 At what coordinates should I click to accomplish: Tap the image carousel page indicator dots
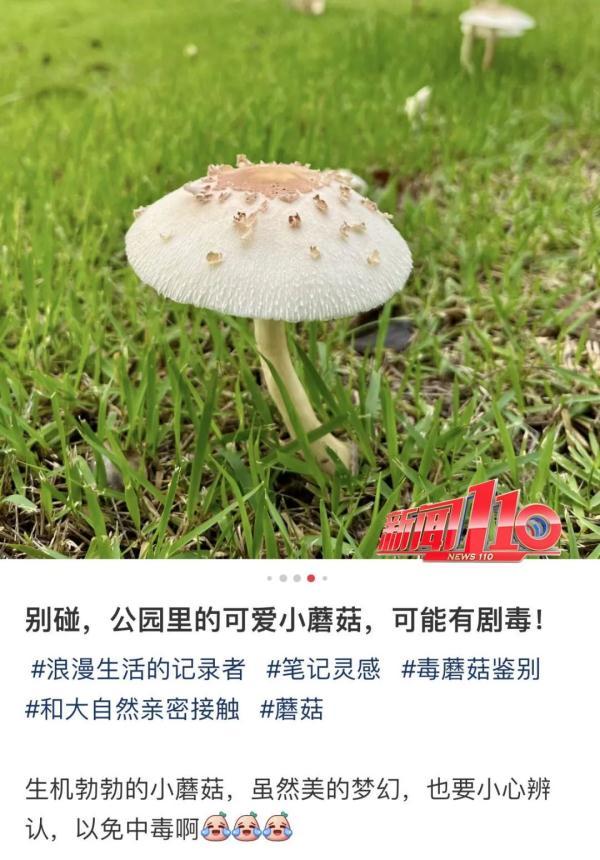pyautogui.click(x=297, y=578)
